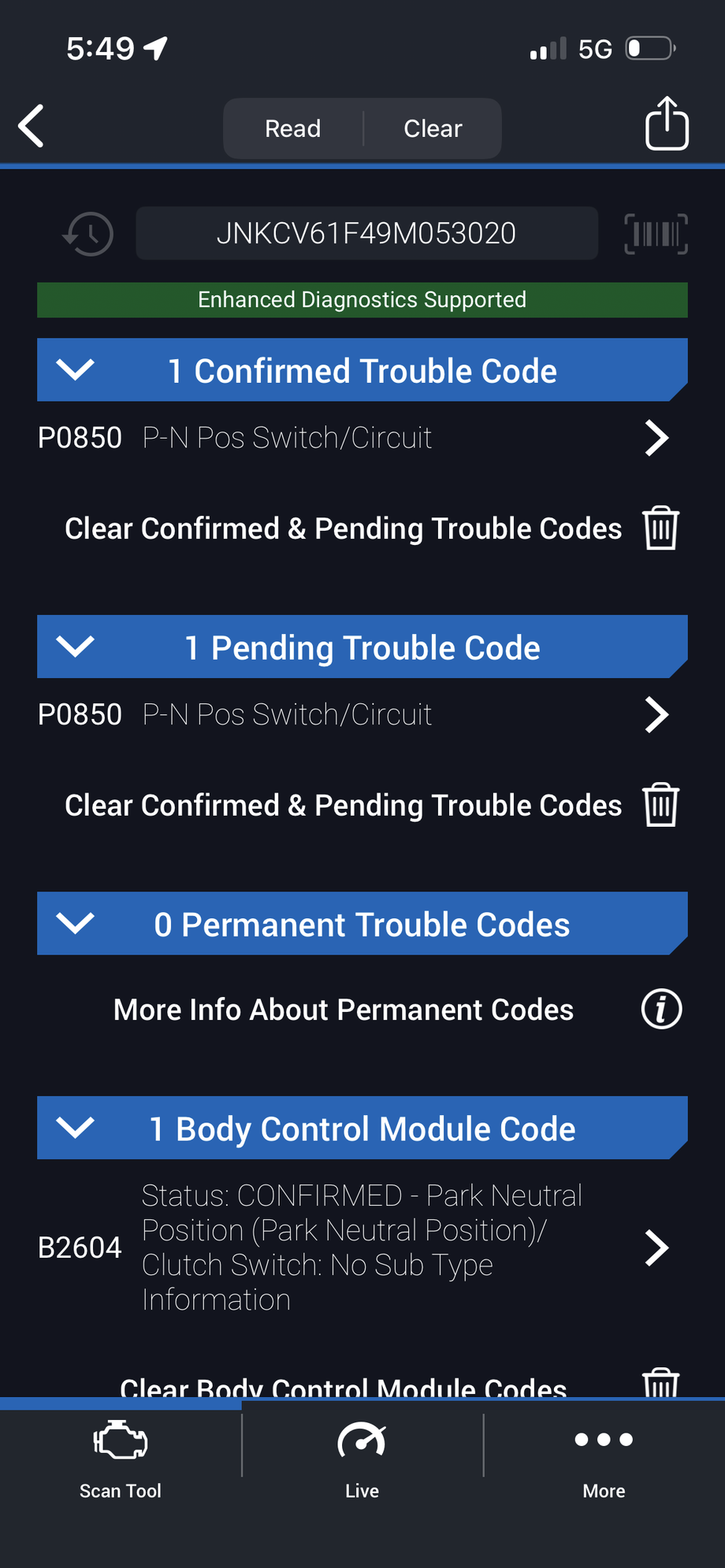Scan VIN with the barcode icon
The width and height of the screenshot is (725, 1568).
point(656,234)
